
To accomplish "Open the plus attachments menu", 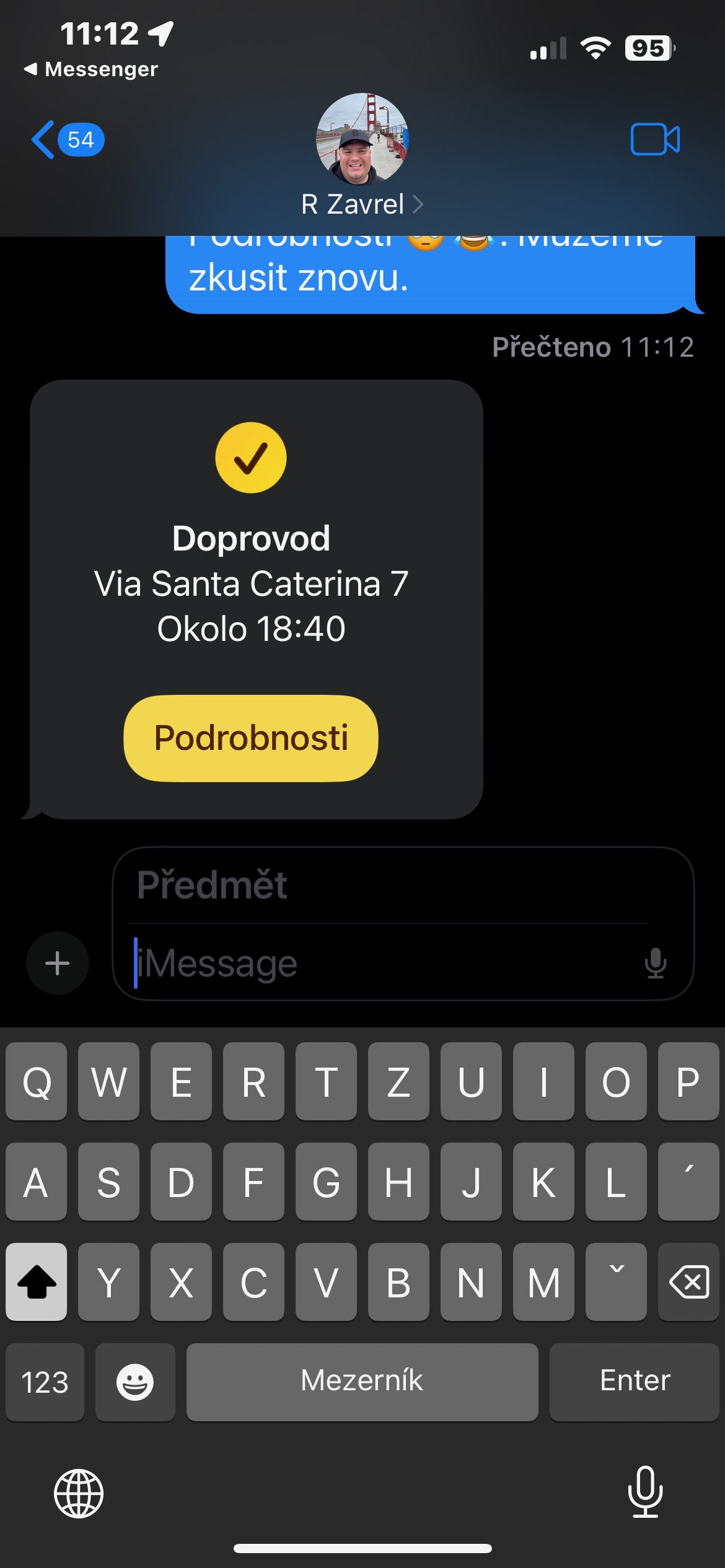I will tap(58, 963).
